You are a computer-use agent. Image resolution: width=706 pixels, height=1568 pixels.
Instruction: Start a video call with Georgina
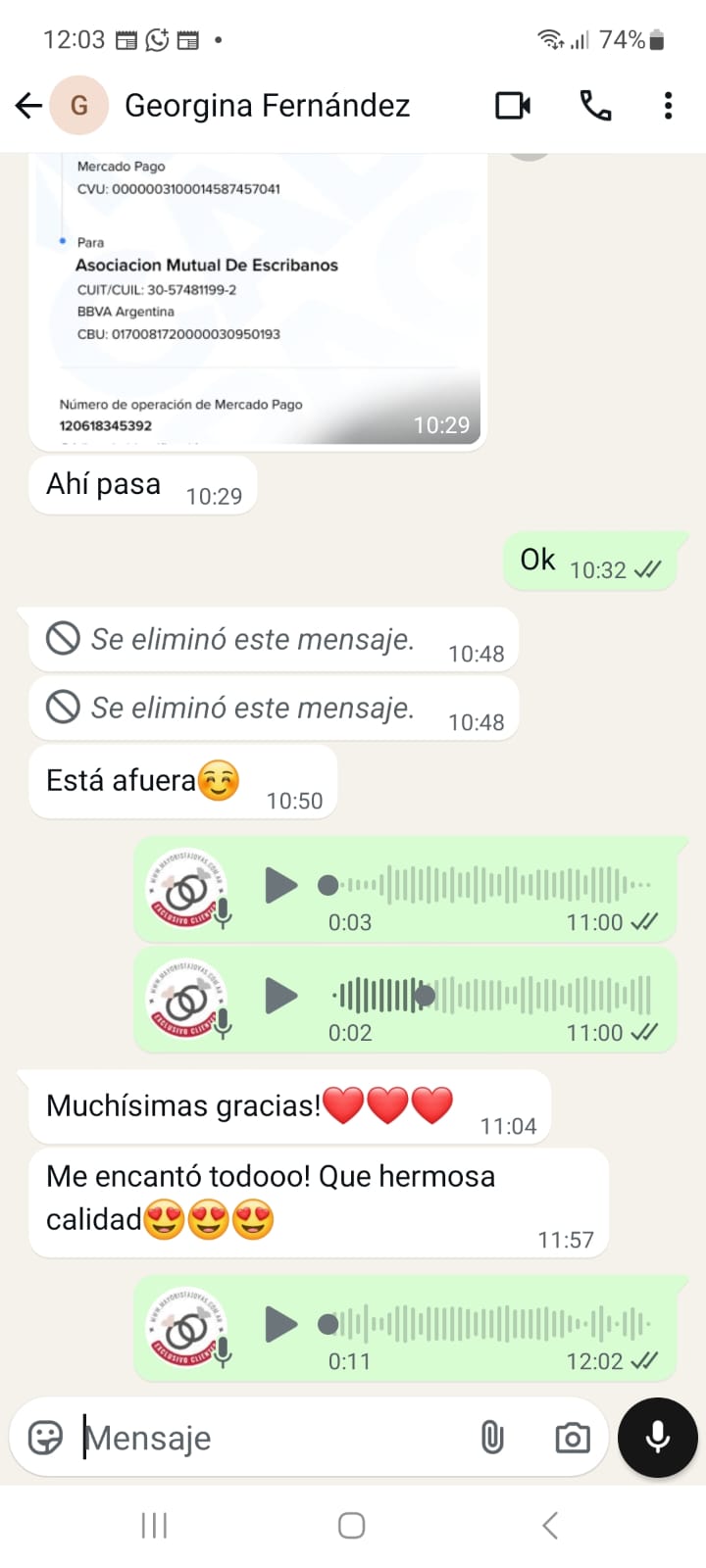click(x=513, y=106)
